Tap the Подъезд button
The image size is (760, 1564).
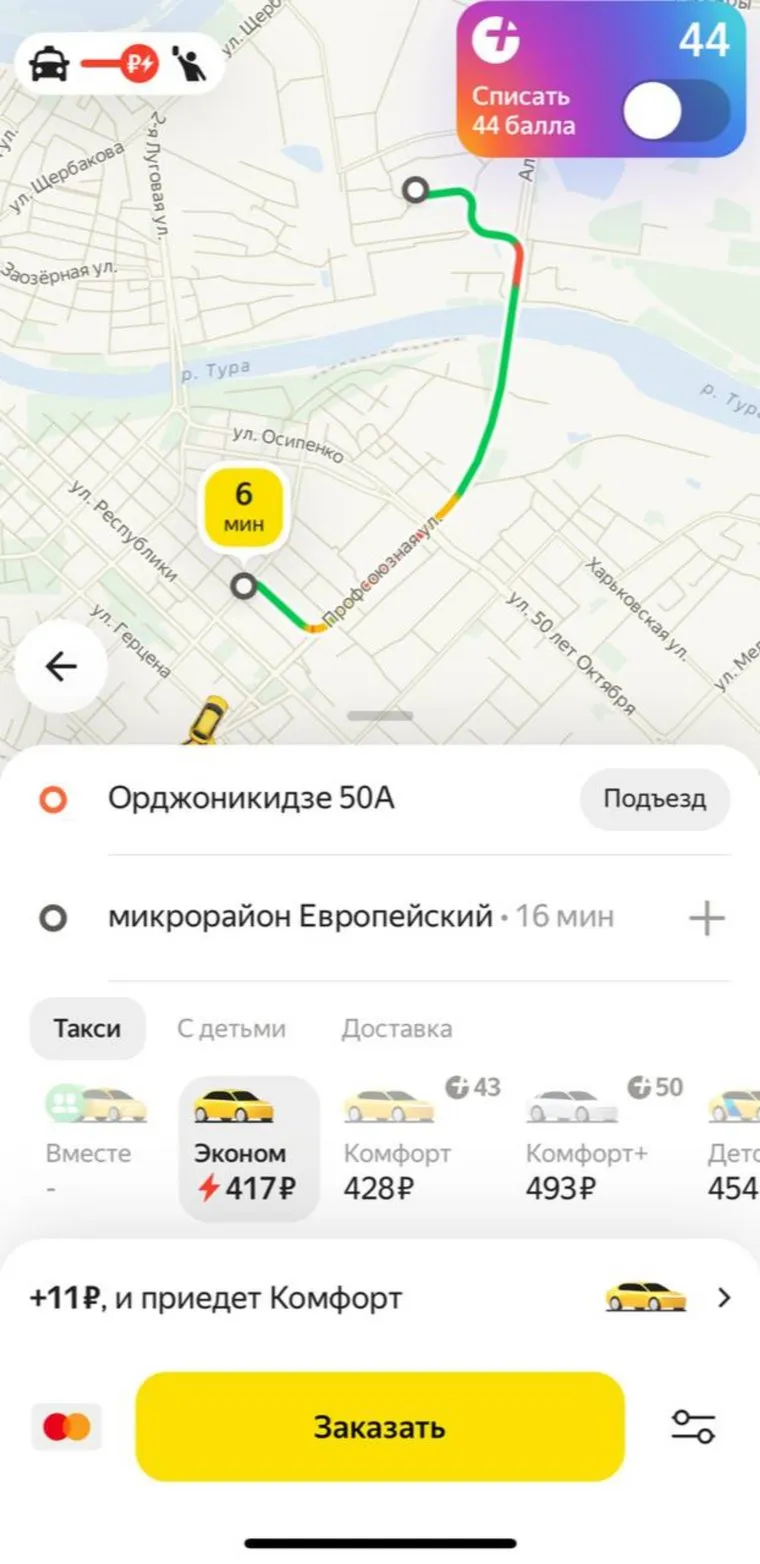click(x=655, y=799)
